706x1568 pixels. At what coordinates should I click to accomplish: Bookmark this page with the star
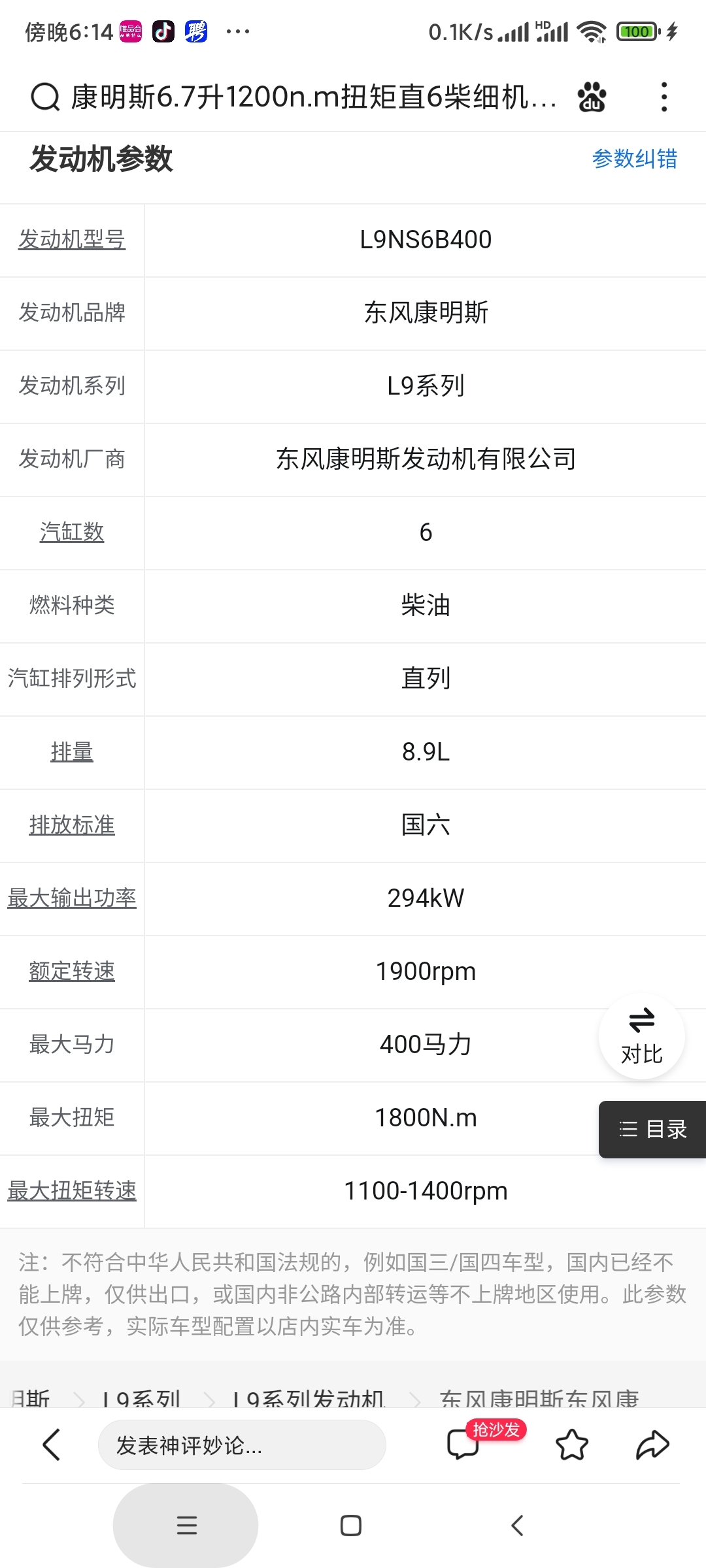tap(572, 1445)
